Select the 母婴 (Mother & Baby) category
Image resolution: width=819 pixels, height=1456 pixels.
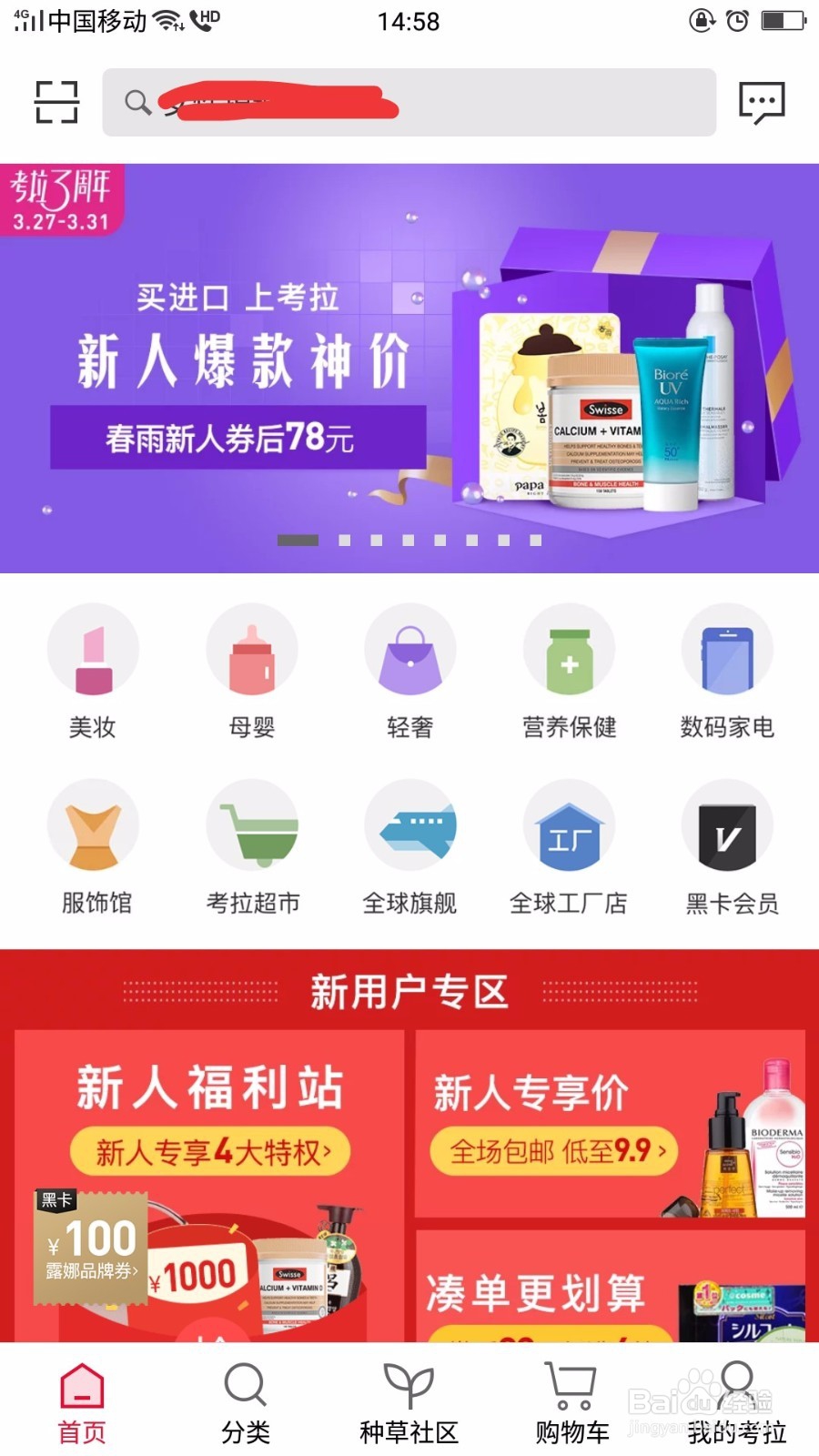tap(251, 673)
